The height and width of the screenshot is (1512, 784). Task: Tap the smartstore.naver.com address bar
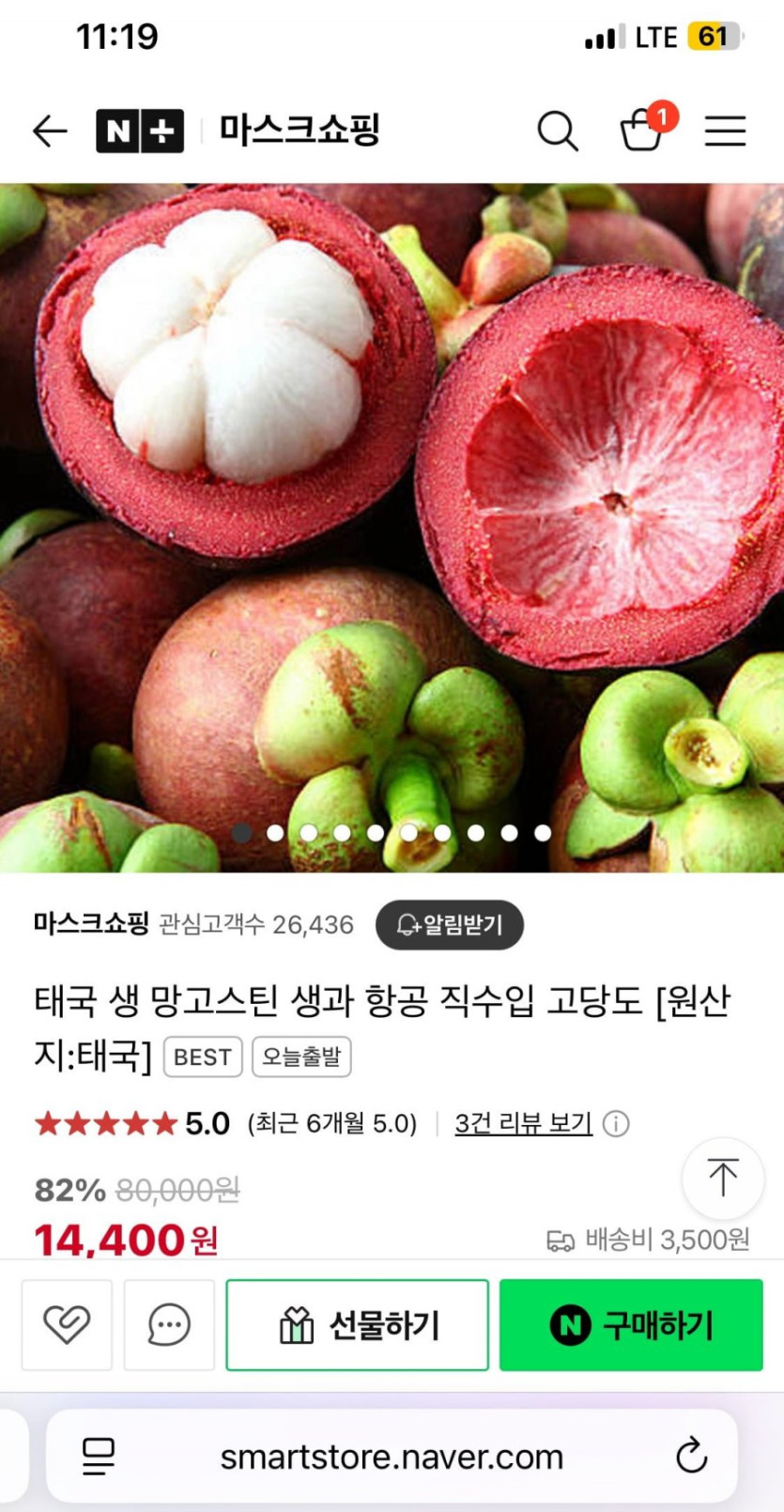[392, 1457]
